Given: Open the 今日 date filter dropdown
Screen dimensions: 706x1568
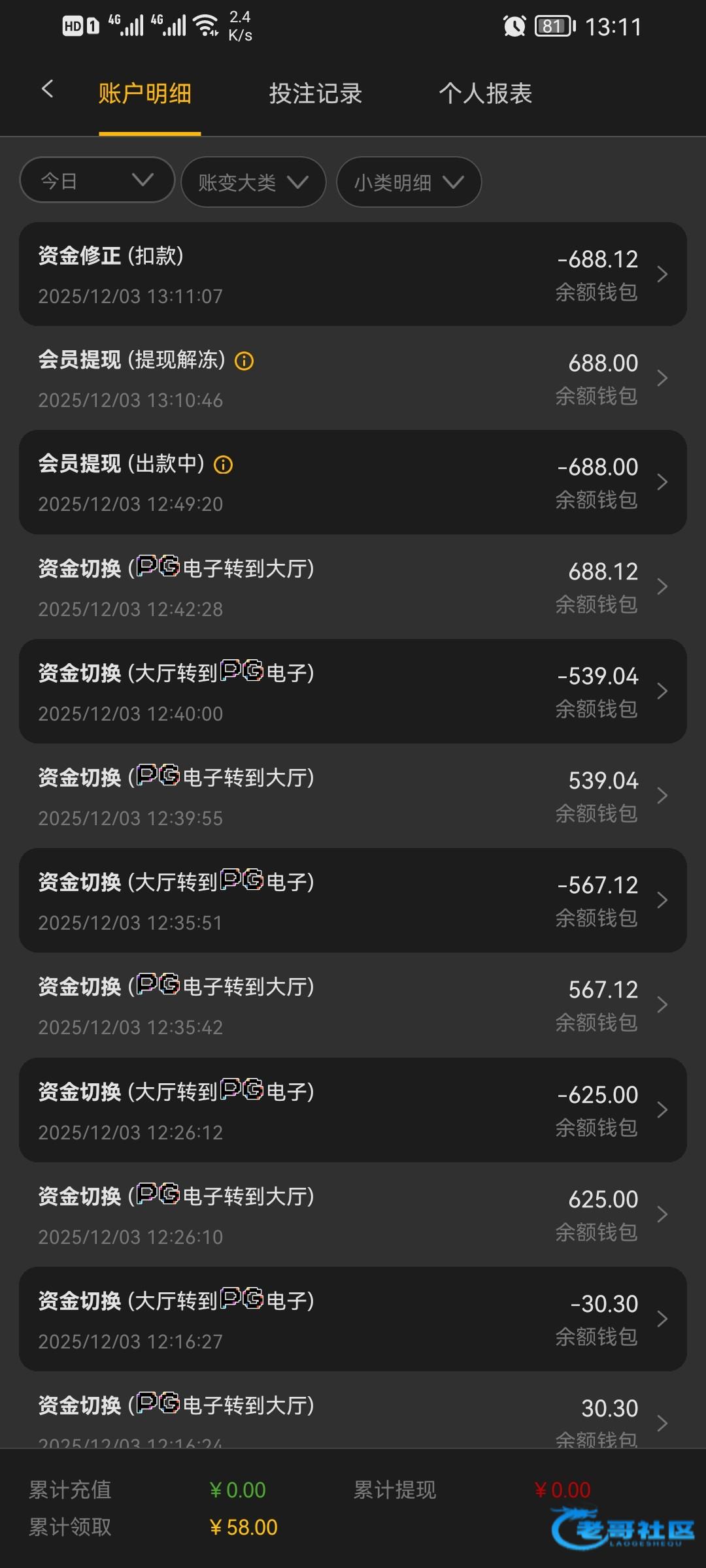Looking at the screenshot, I should tap(97, 180).
